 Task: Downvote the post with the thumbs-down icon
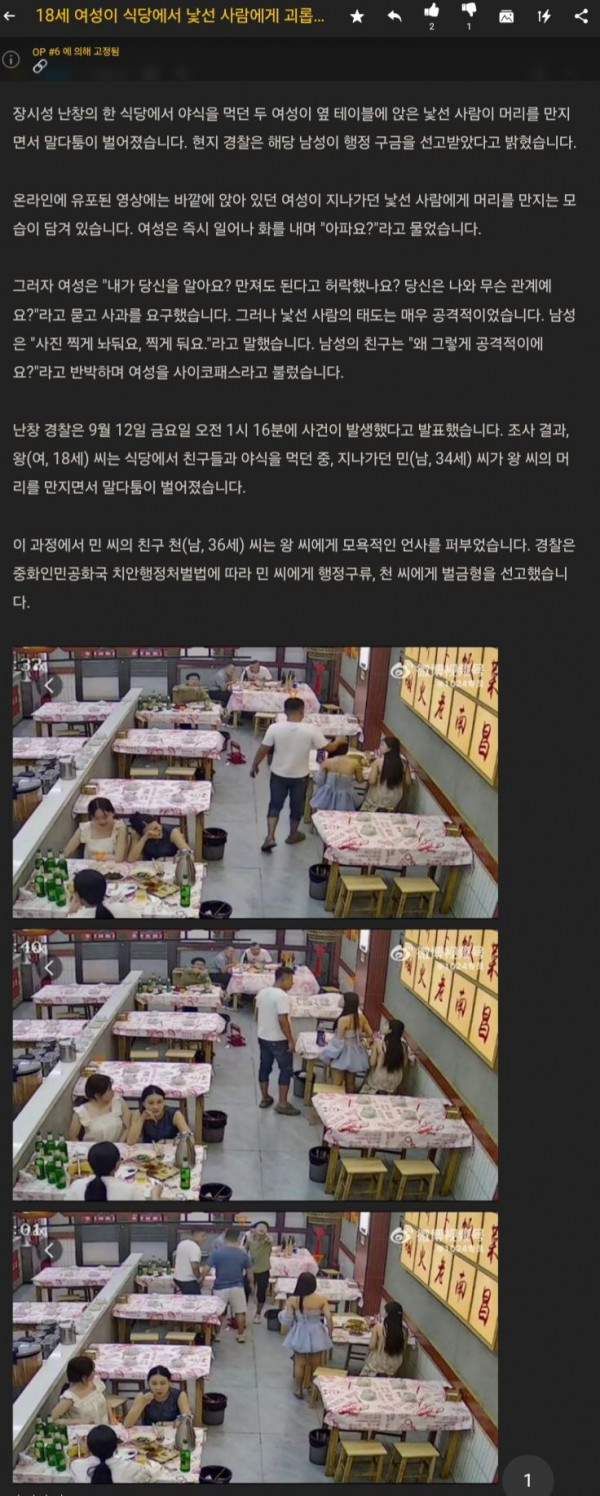pyautogui.click(x=469, y=12)
